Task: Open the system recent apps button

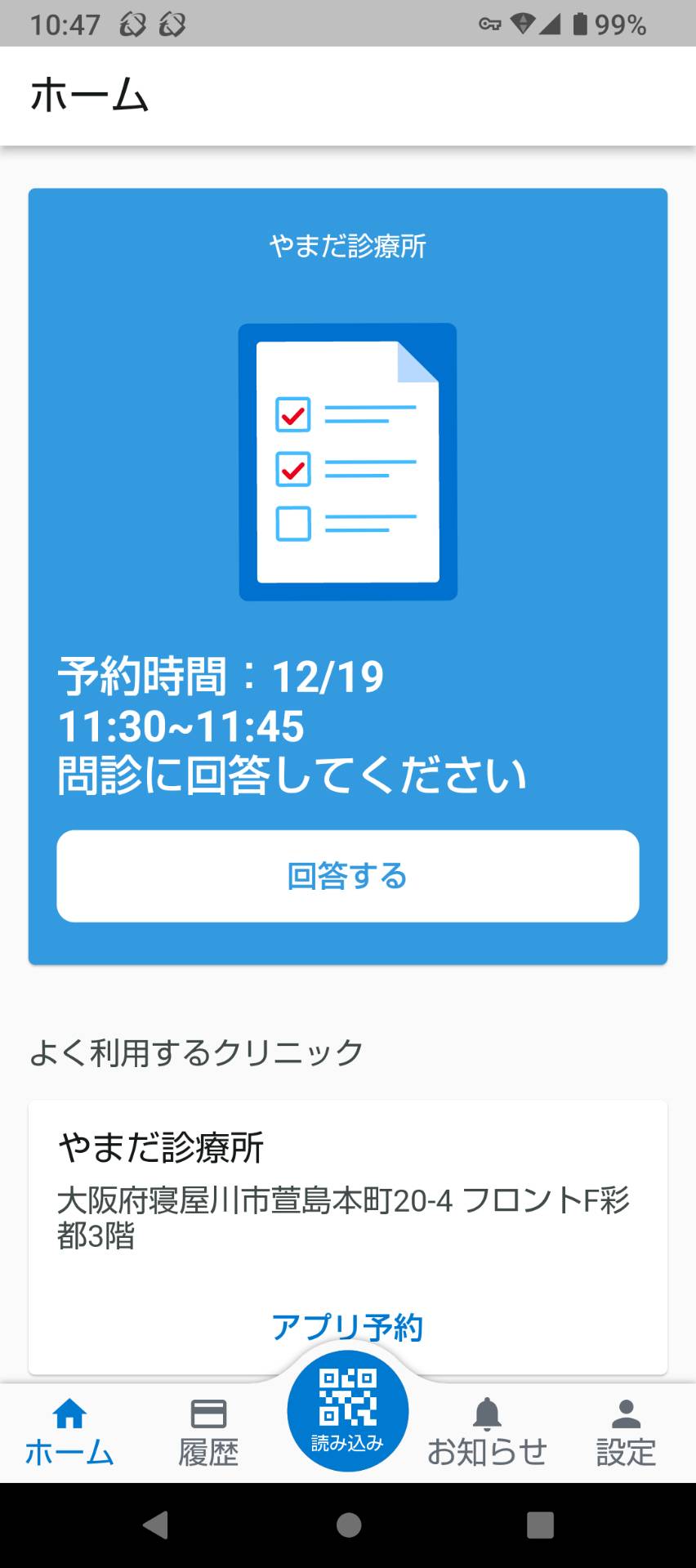Action: pos(540,1525)
